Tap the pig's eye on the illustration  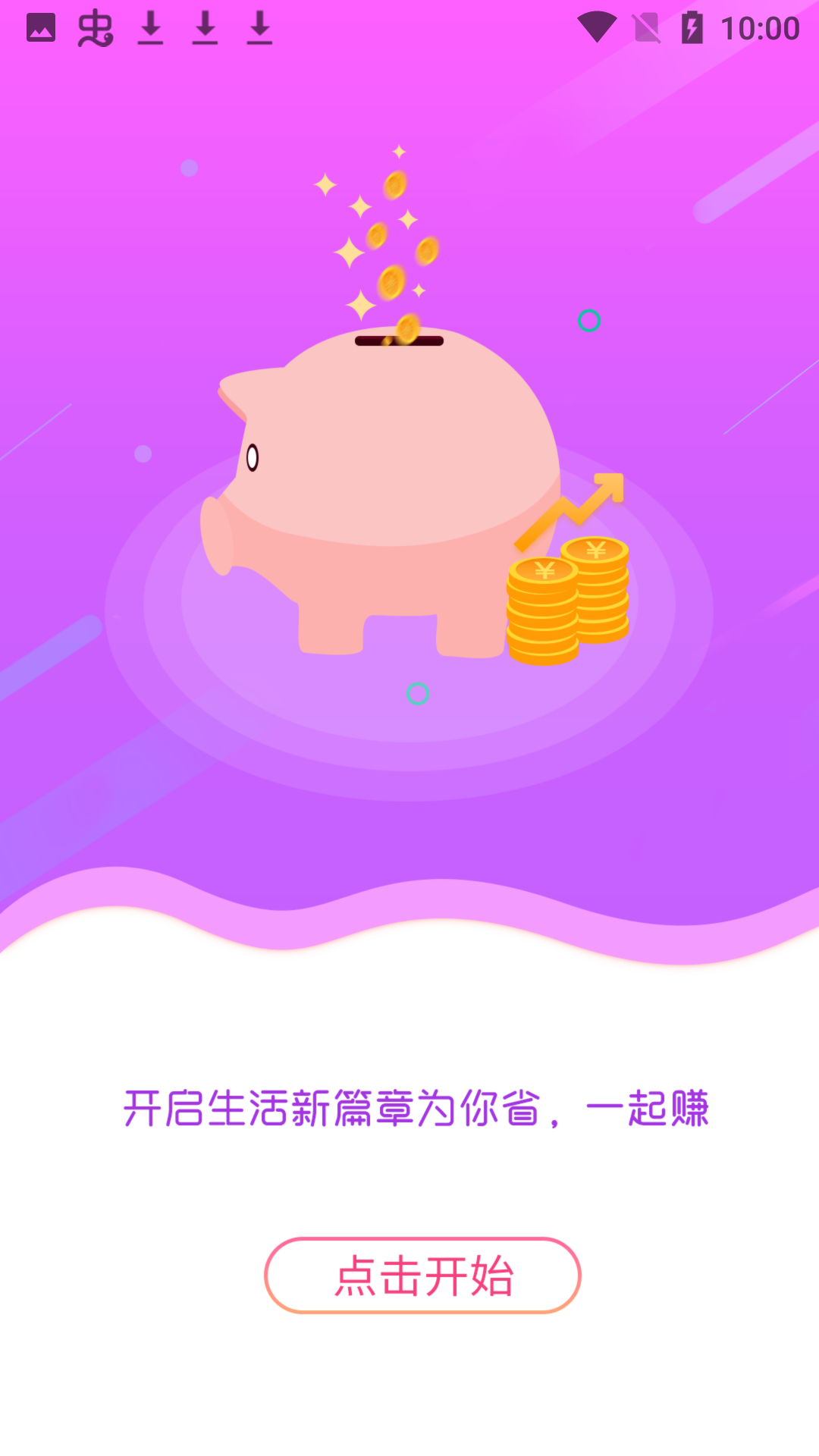[253, 456]
